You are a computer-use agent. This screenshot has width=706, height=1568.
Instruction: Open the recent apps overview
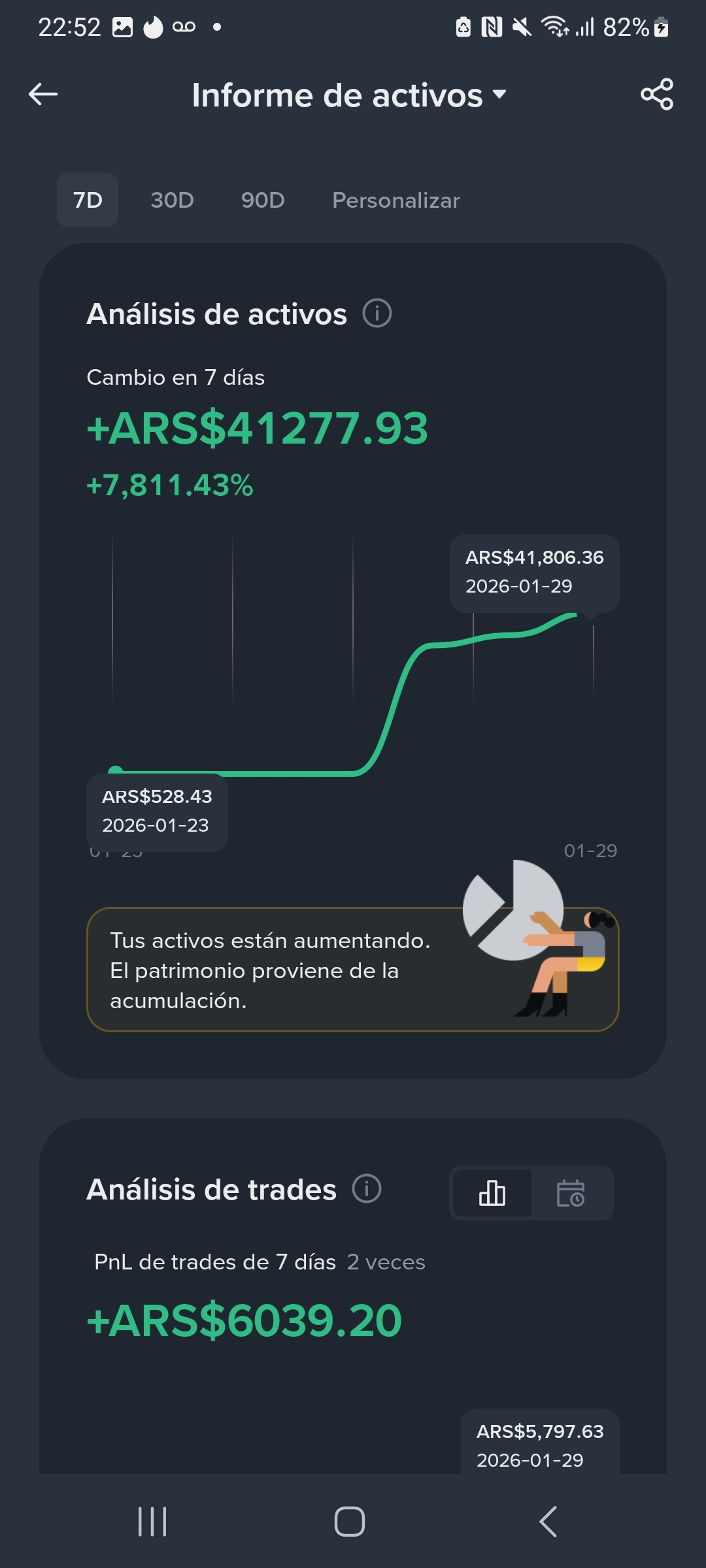[152, 1522]
